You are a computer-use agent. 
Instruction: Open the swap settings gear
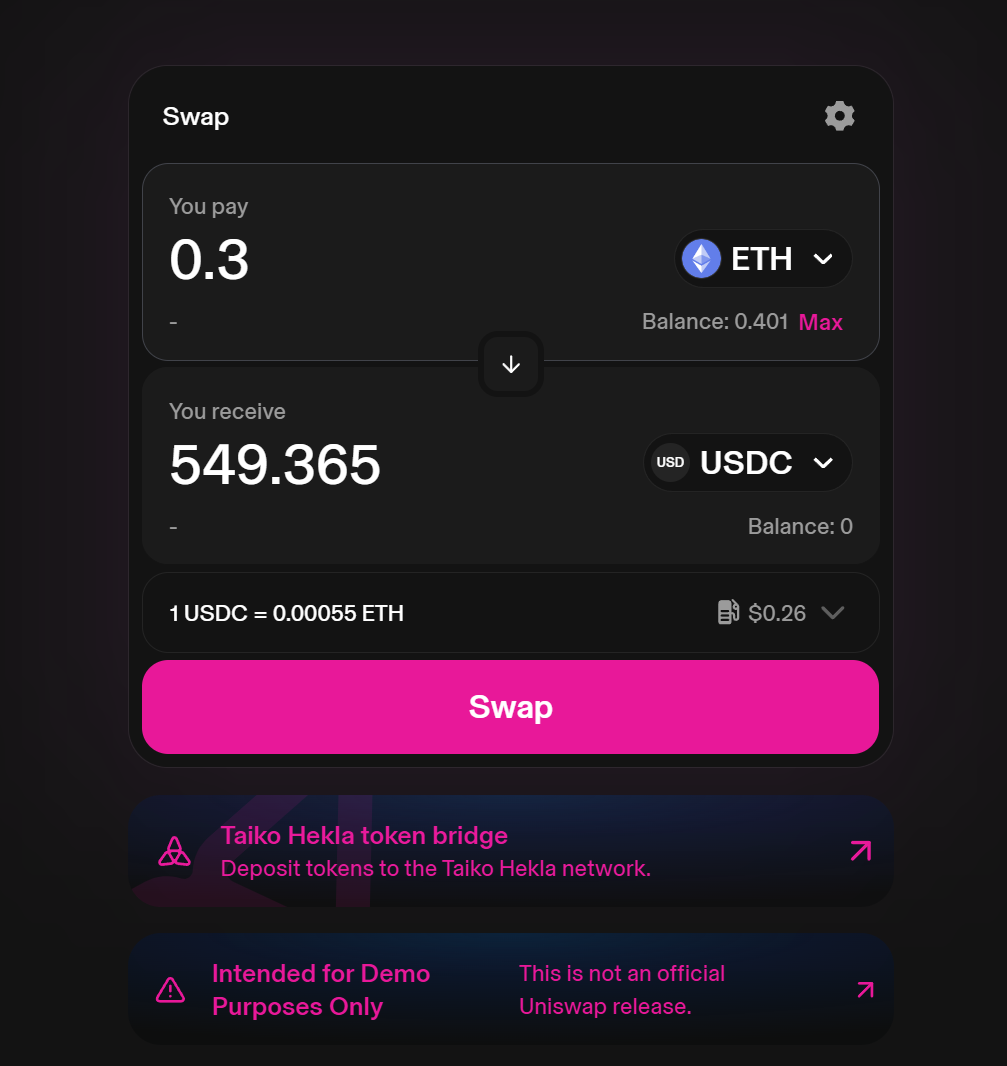[839, 116]
